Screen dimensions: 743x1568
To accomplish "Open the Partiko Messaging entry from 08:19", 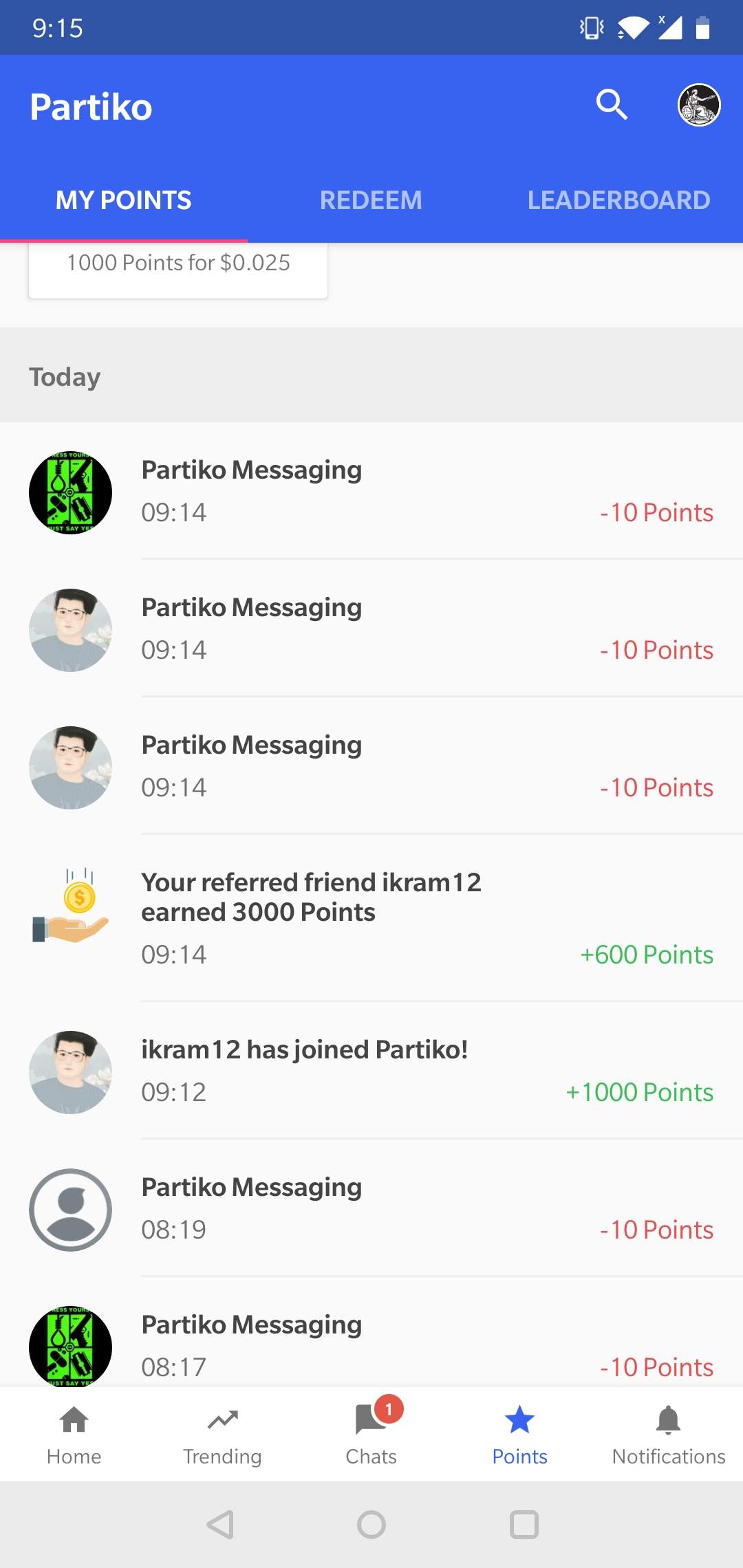I will pos(371,1208).
